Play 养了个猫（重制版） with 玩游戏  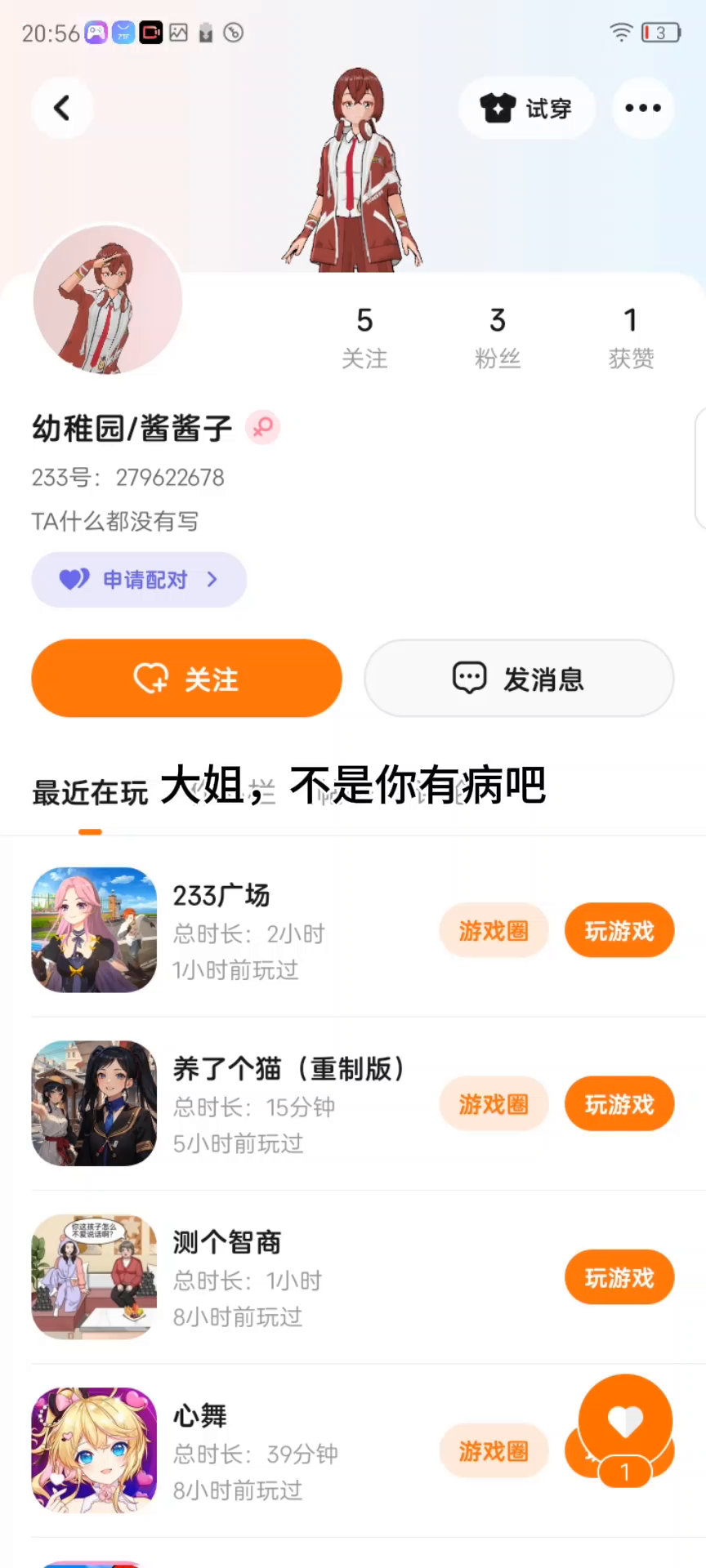619,1104
